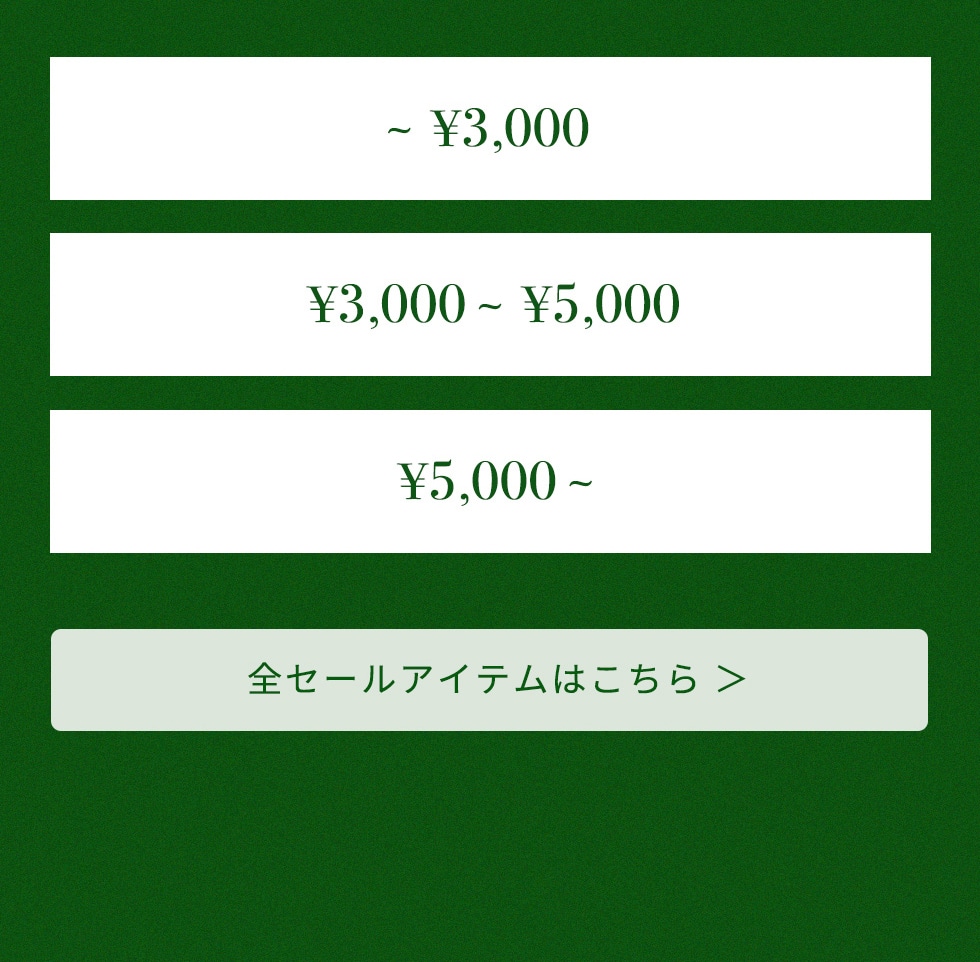Open the ¥3,000 ~ ¥5,000 price range
Image resolution: width=980 pixels, height=962 pixels.
[490, 305]
